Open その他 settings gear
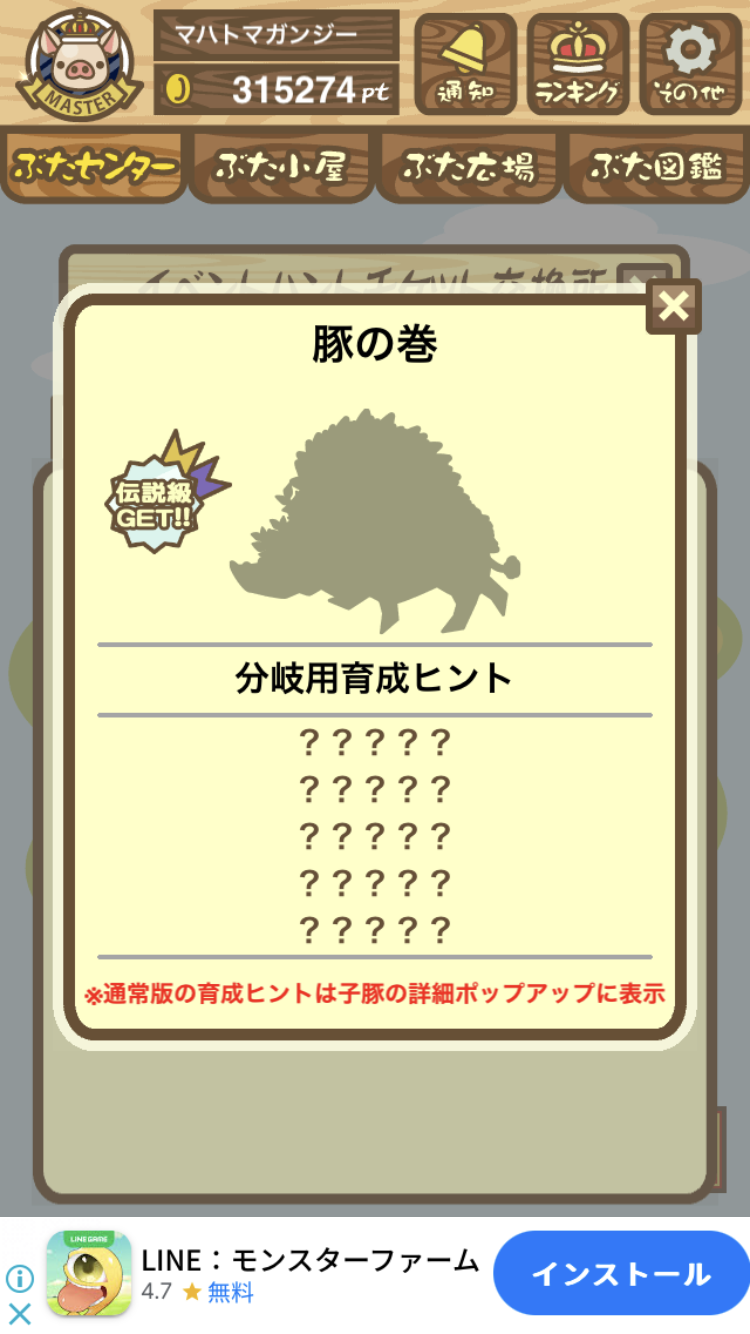The height and width of the screenshot is (1334, 750). (690, 64)
